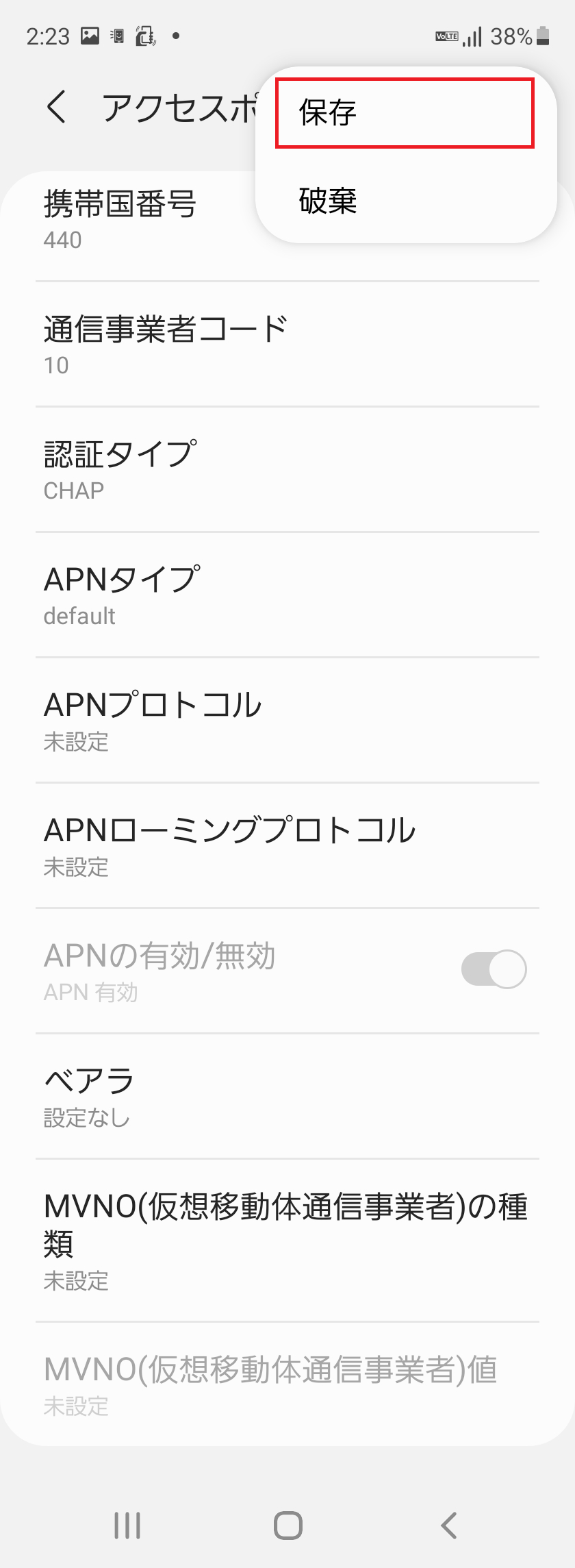
Task: Tap the Back button in navigation bar
Action: 448,1525
